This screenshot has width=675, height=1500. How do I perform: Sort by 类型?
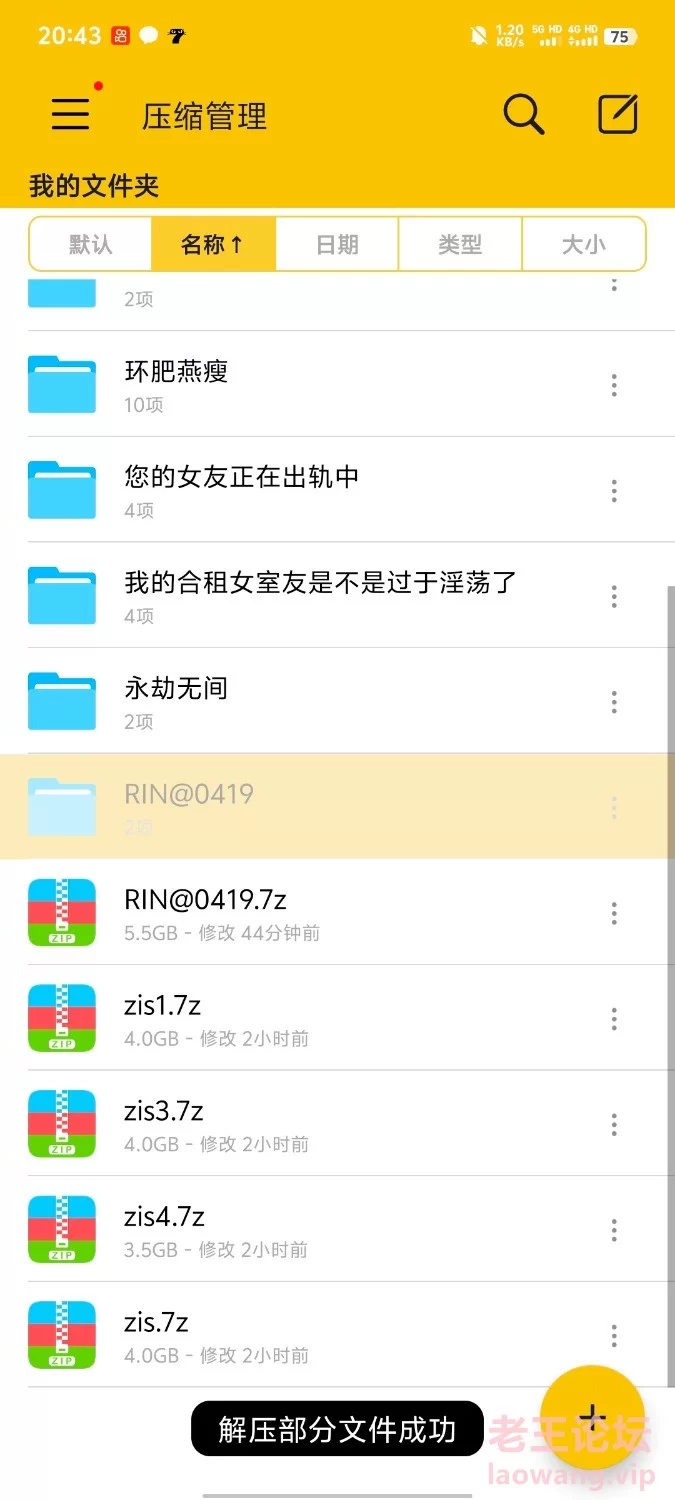tap(460, 244)
